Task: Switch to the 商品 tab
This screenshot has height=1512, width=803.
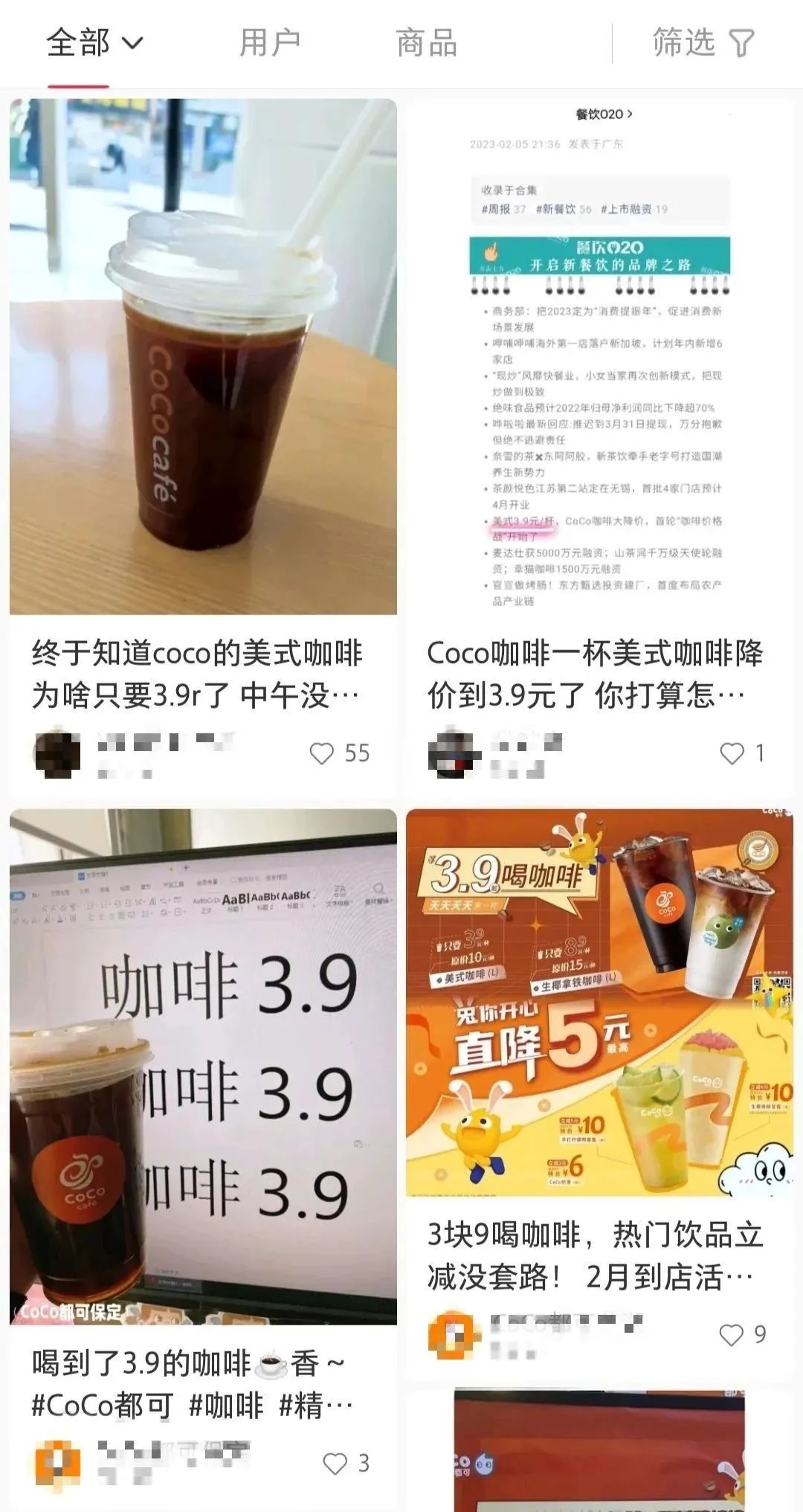Action: 426,43
